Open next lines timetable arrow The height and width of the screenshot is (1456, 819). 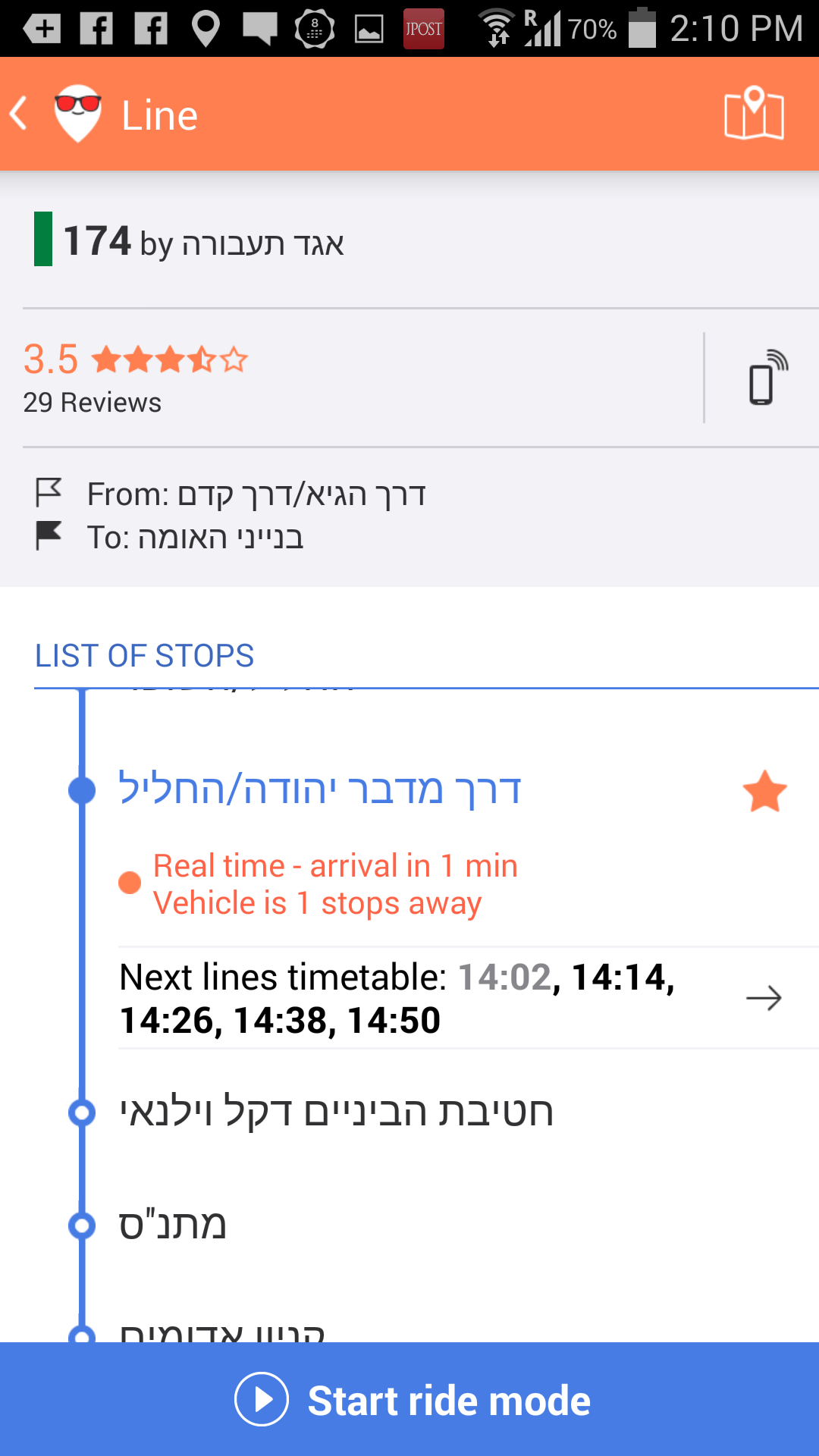(763, 998)
